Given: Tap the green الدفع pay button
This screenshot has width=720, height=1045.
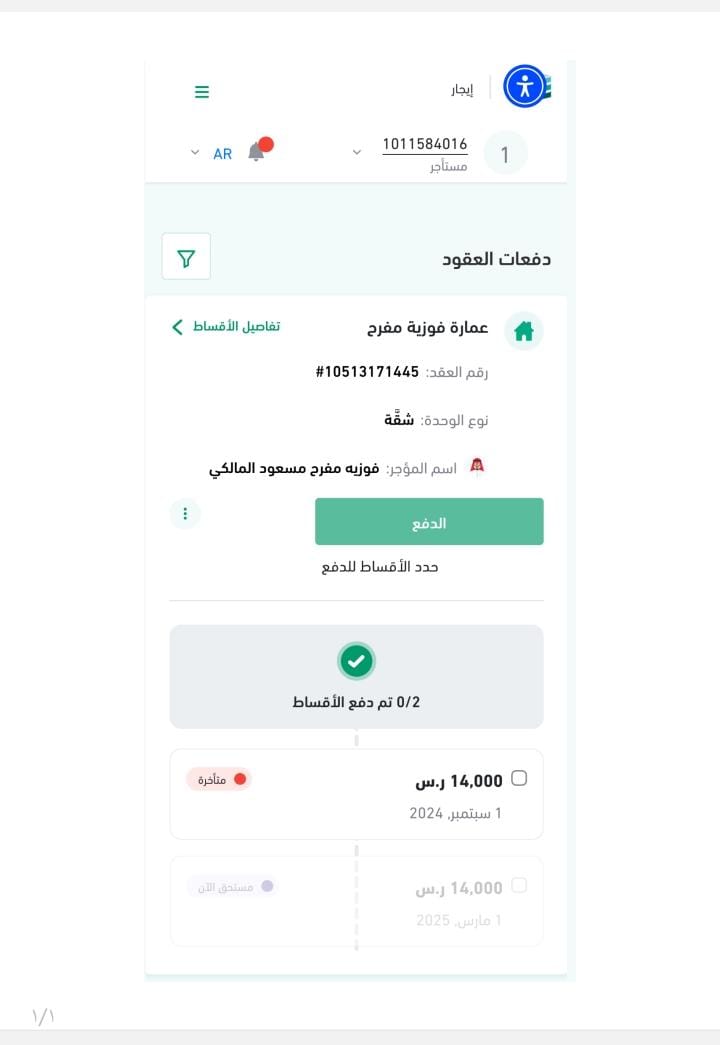Looking at the screenshot, I should click(x=429, y=522).
